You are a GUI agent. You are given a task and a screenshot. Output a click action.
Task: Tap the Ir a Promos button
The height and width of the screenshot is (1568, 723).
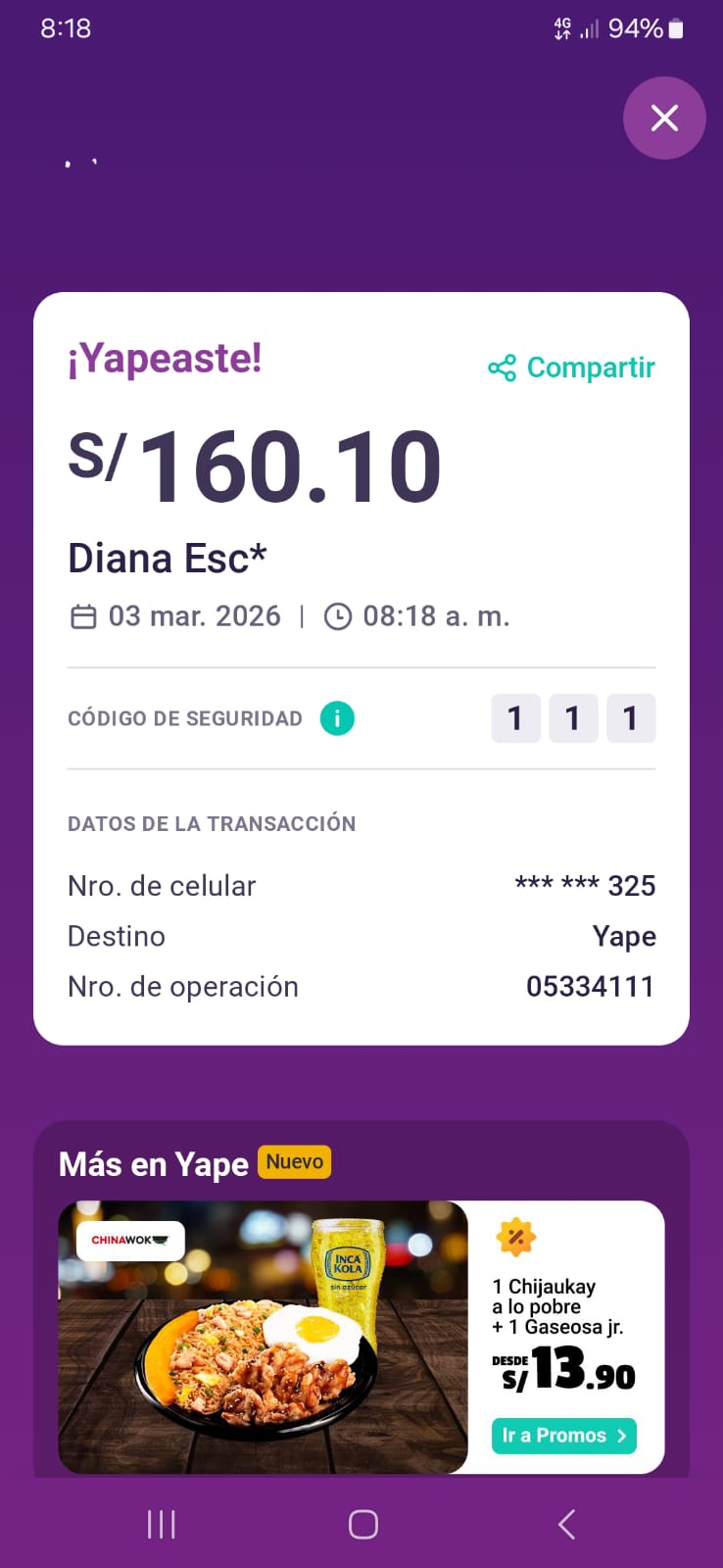tap(563, 1436)
